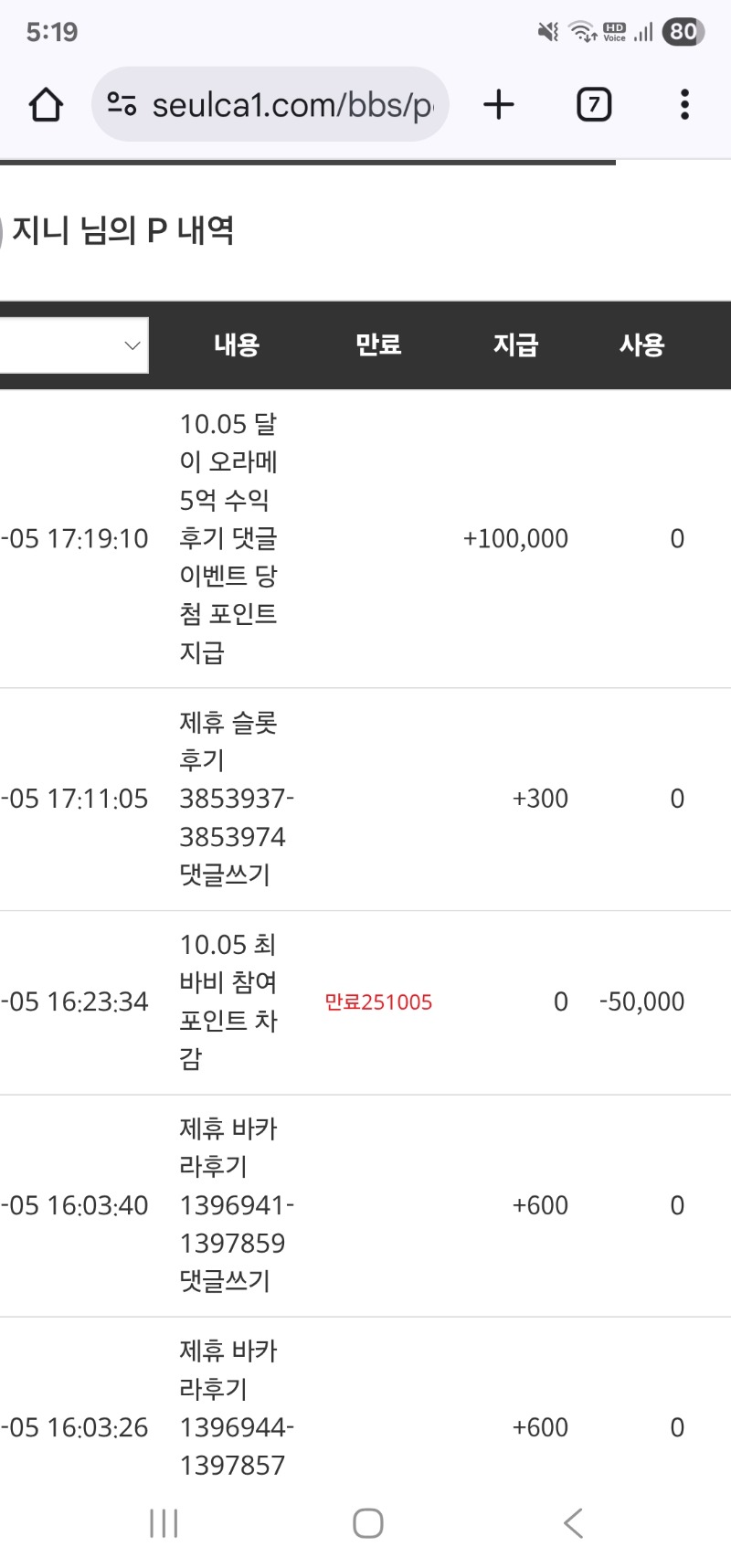Image resolution: width=731 pixels, height=1568 pixels.
Task: Open recent apps from the navigation bar
Action: coord(164,1523)
